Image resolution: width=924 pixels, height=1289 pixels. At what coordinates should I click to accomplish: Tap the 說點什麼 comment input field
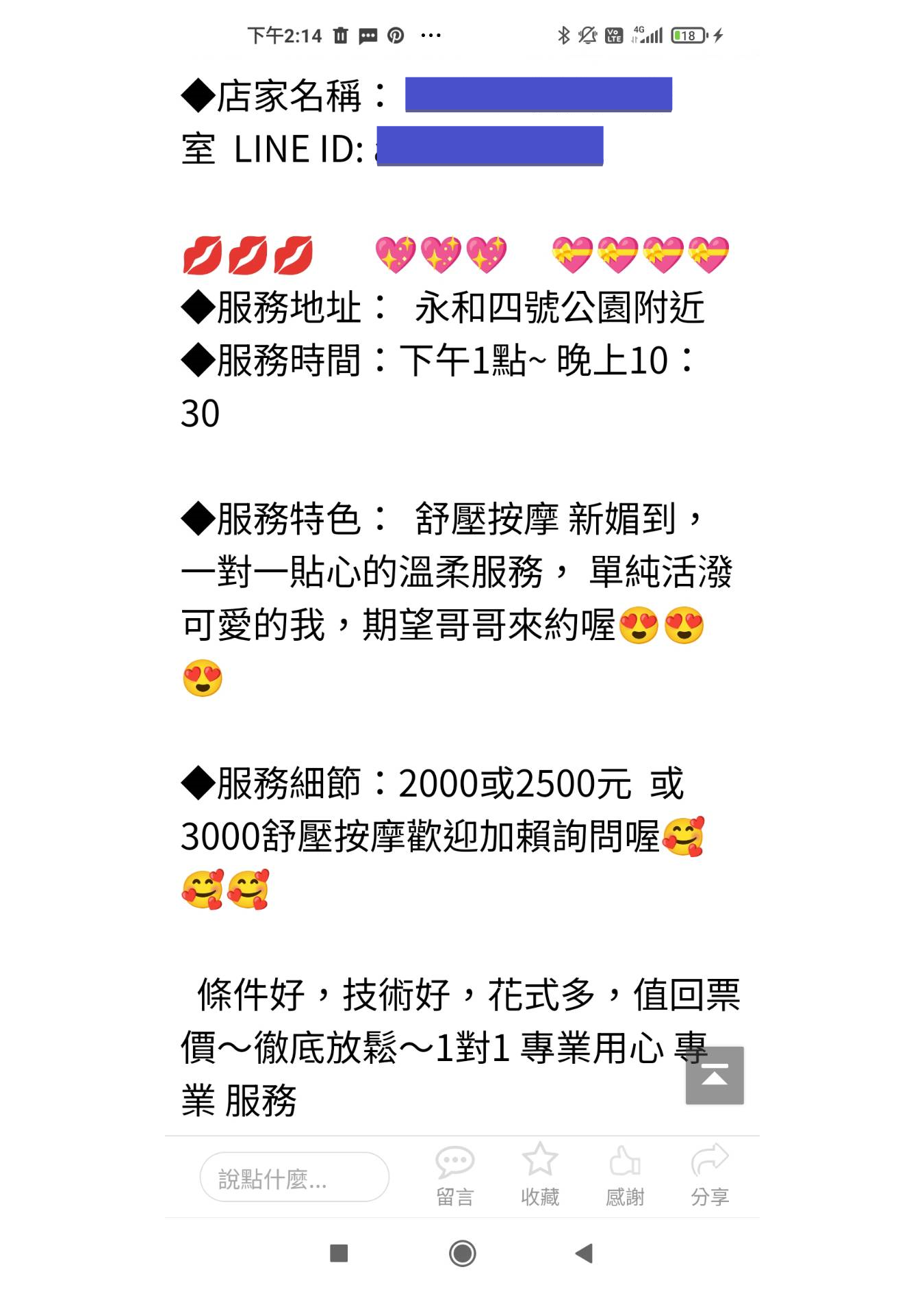coord(294,1177)
